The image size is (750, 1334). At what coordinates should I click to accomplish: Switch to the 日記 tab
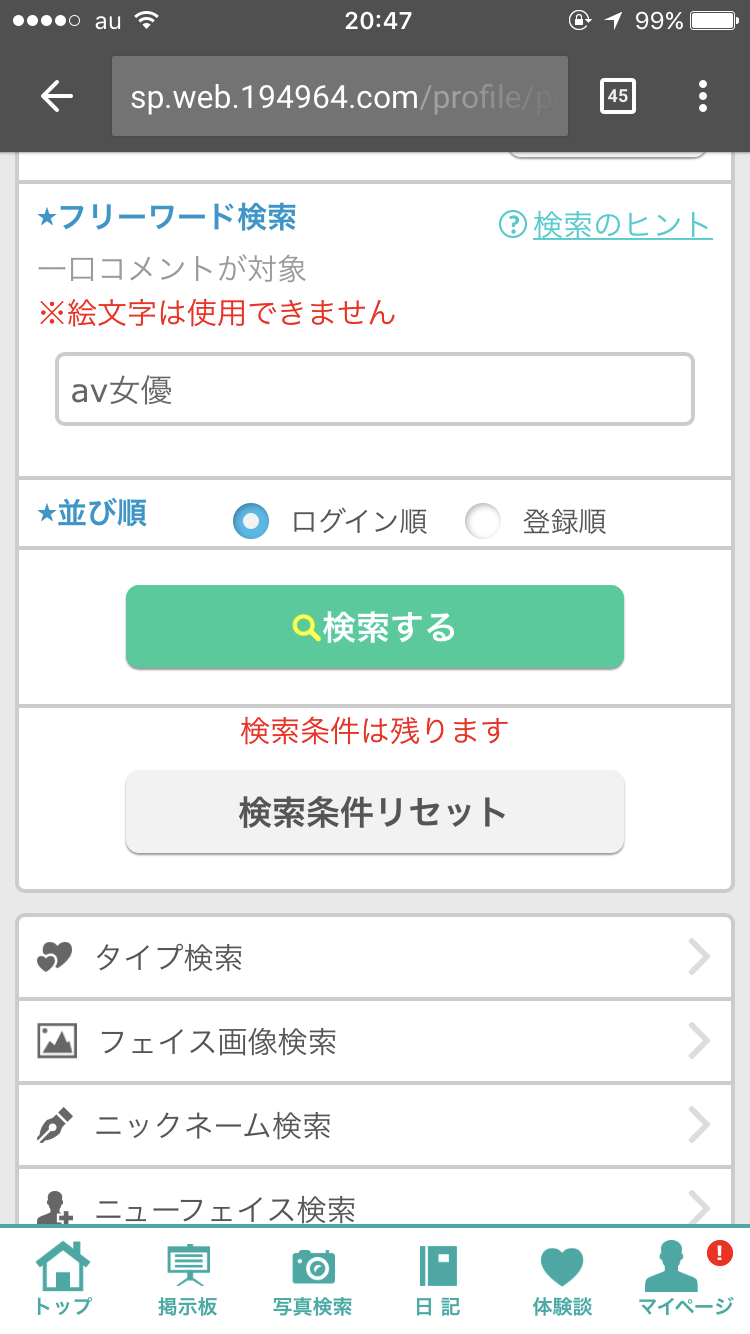point(437,1280)
